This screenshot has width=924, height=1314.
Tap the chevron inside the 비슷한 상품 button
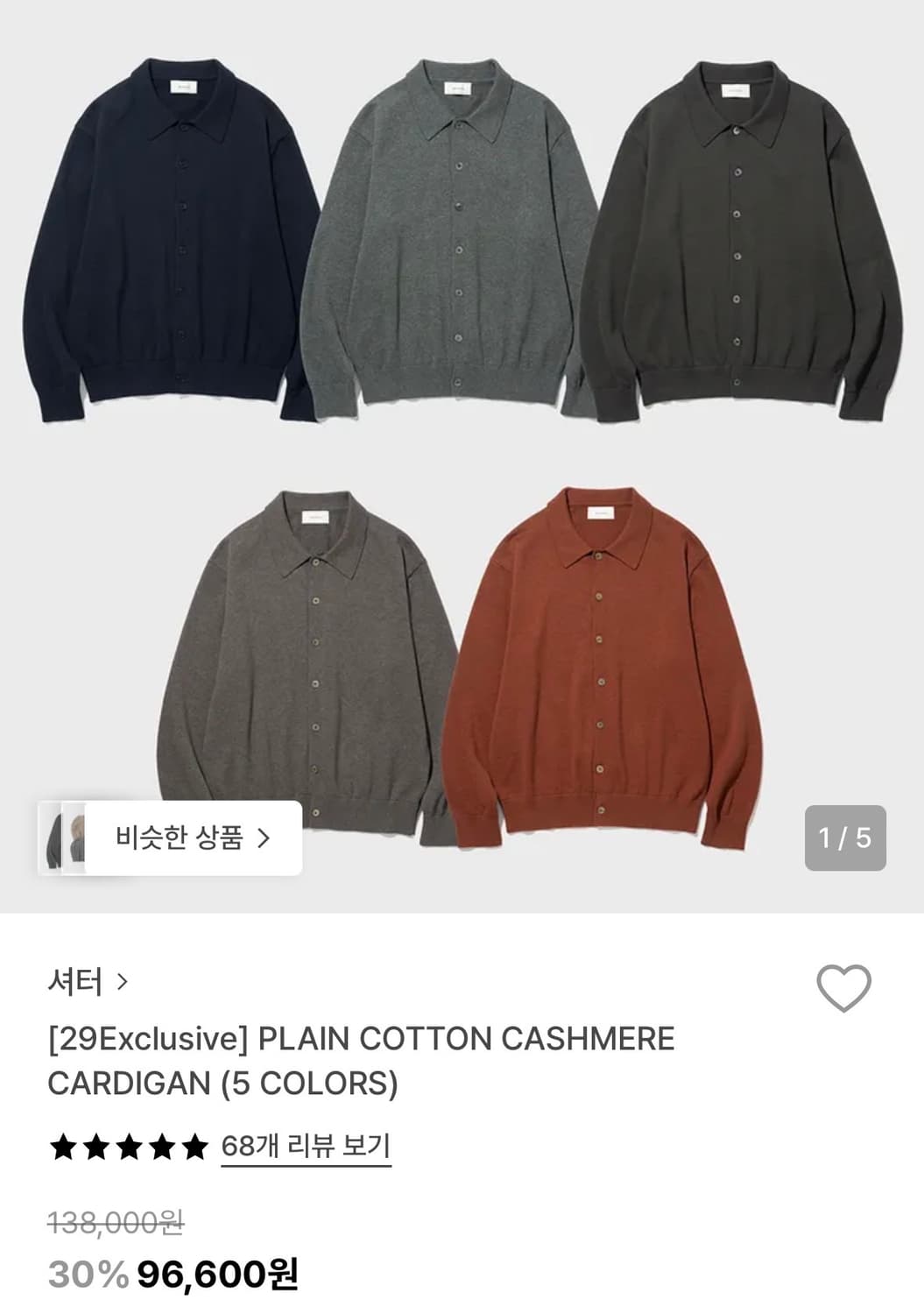(x=267, y=838)
